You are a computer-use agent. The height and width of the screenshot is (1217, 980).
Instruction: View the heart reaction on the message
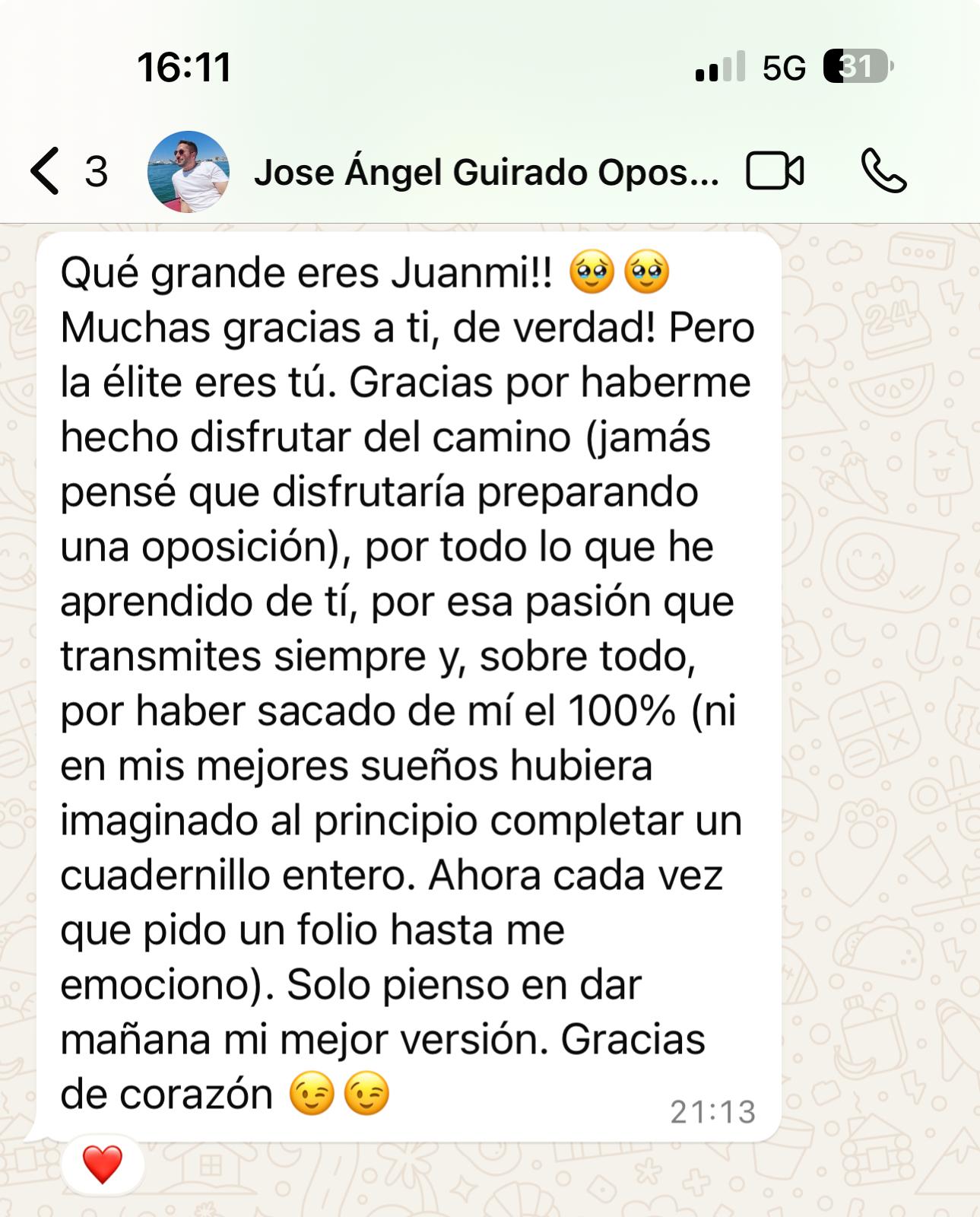pos(103,1165)
